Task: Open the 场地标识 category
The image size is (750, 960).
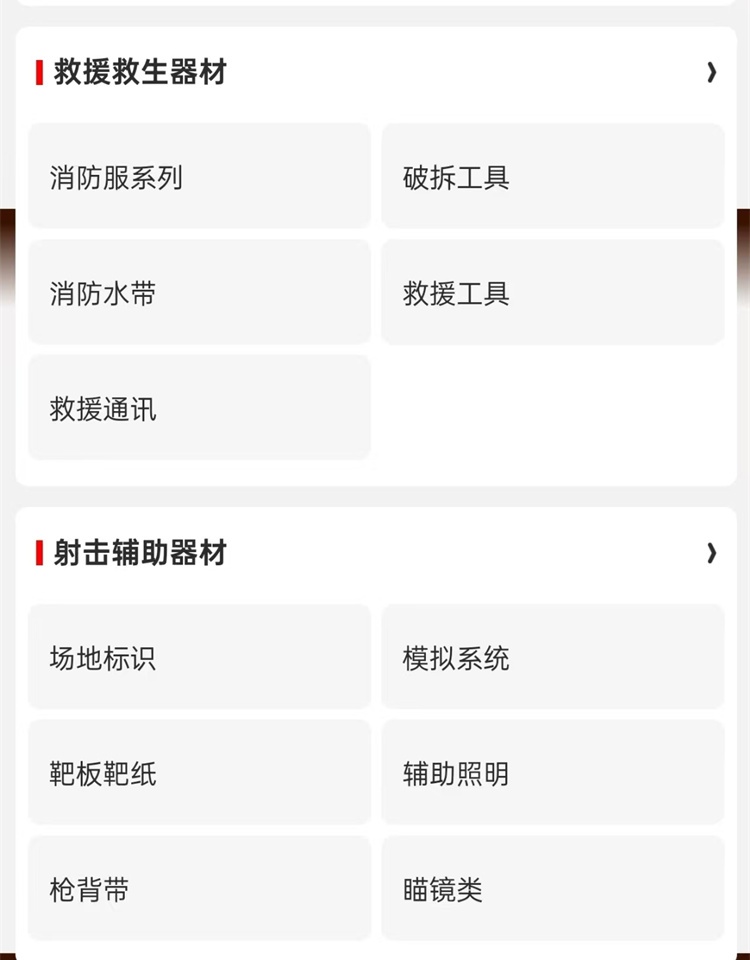Action: coord(200,657)
